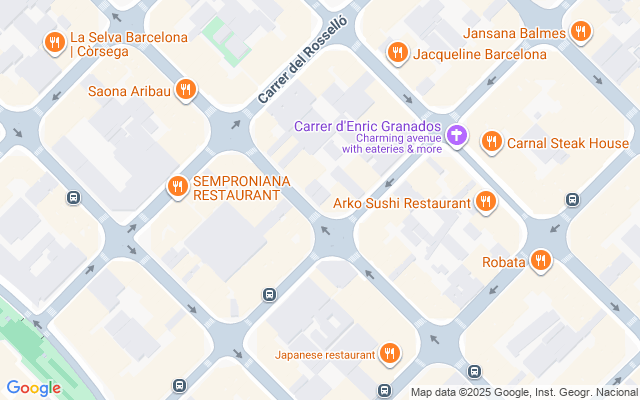Open Carrer d'Enric Granados attraction marker

pyautogui.click(x=457, y=135)
